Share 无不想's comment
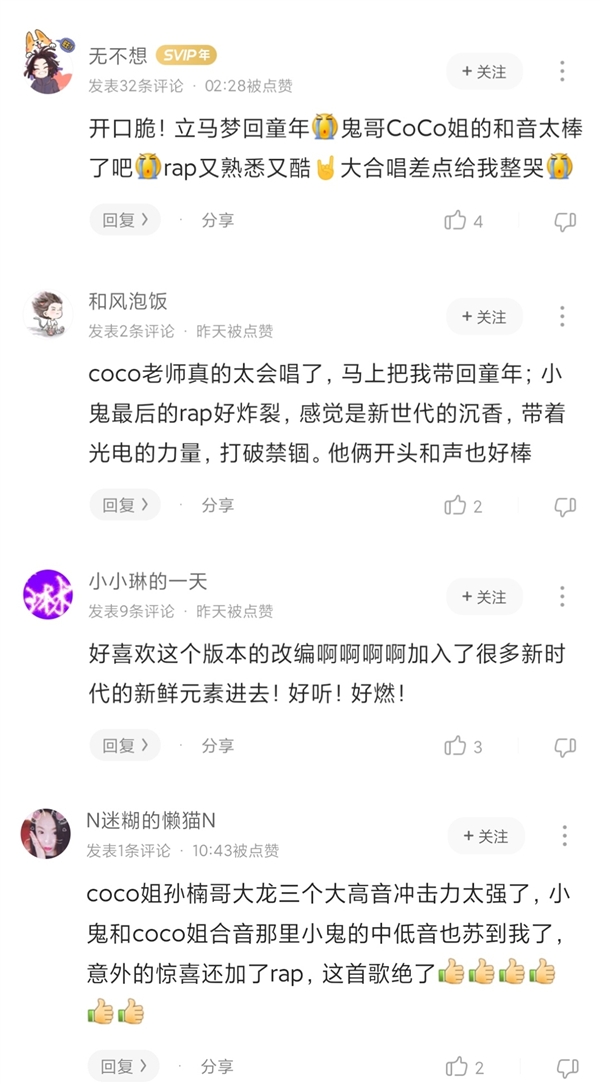The image size is (600, 1084). pyautogui.click(x=217, y=220)
